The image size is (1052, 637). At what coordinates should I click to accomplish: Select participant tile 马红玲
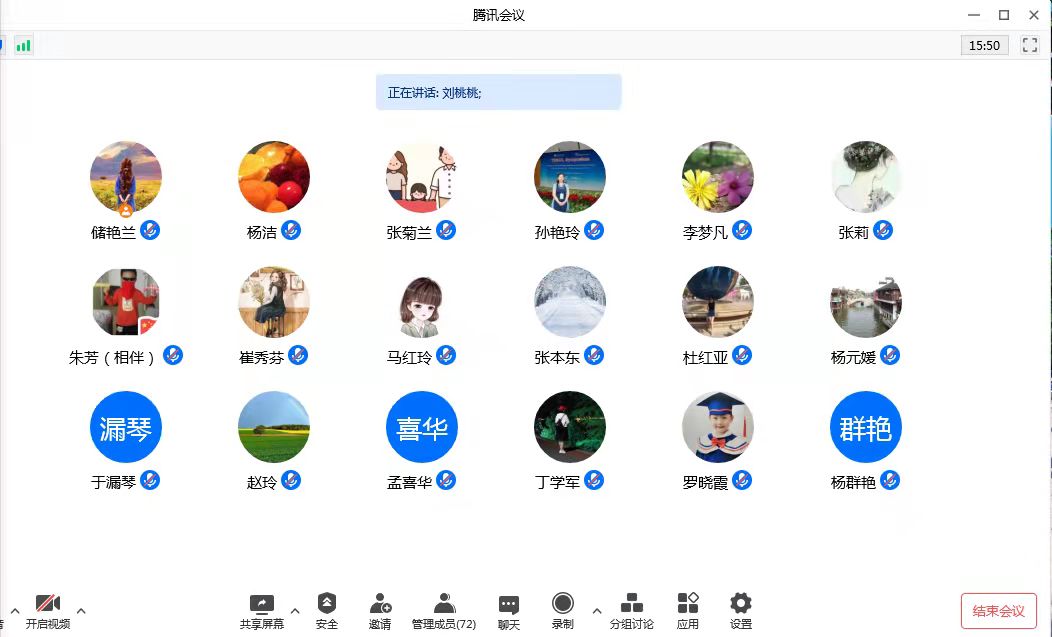(x=422, y=302)
